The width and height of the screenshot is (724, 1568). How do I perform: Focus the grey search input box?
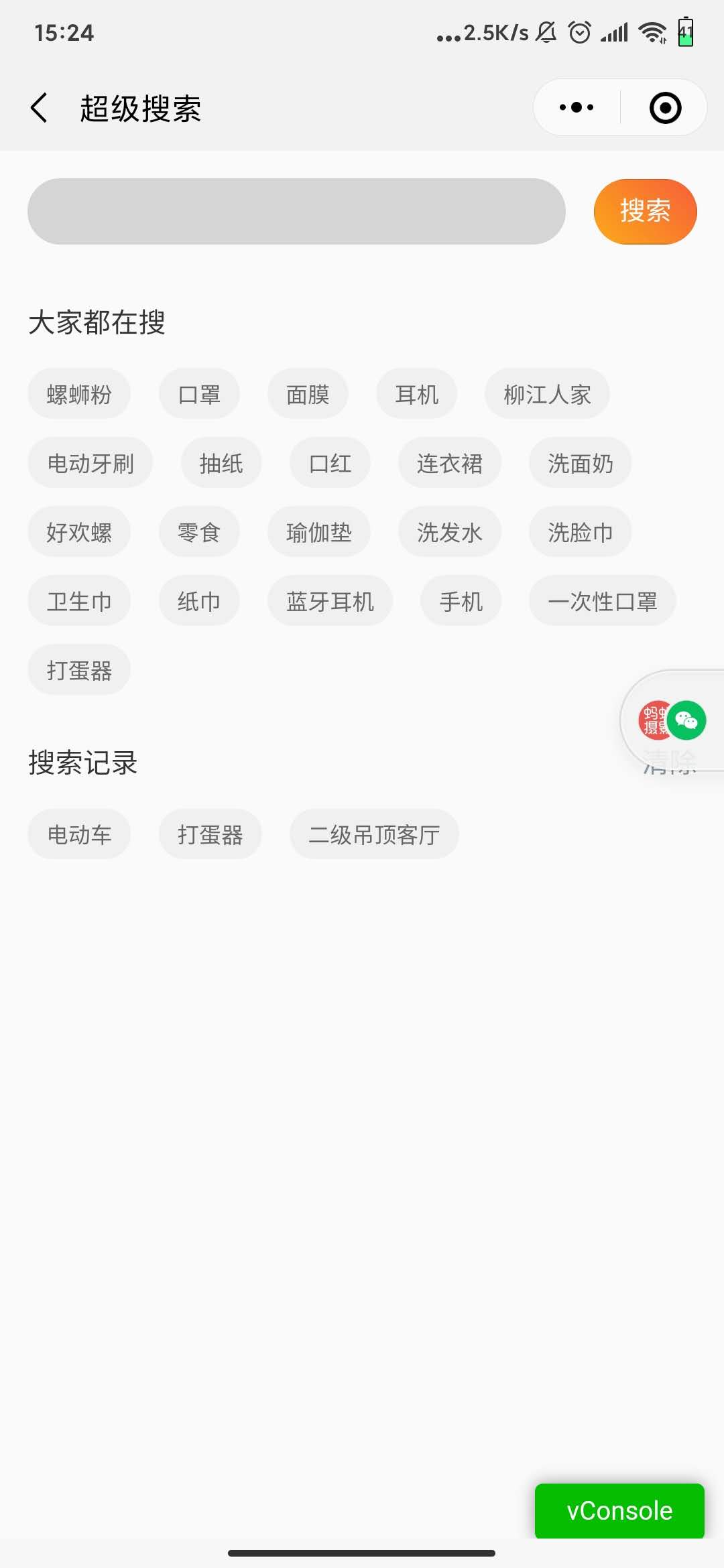click(x=296, y=211)
